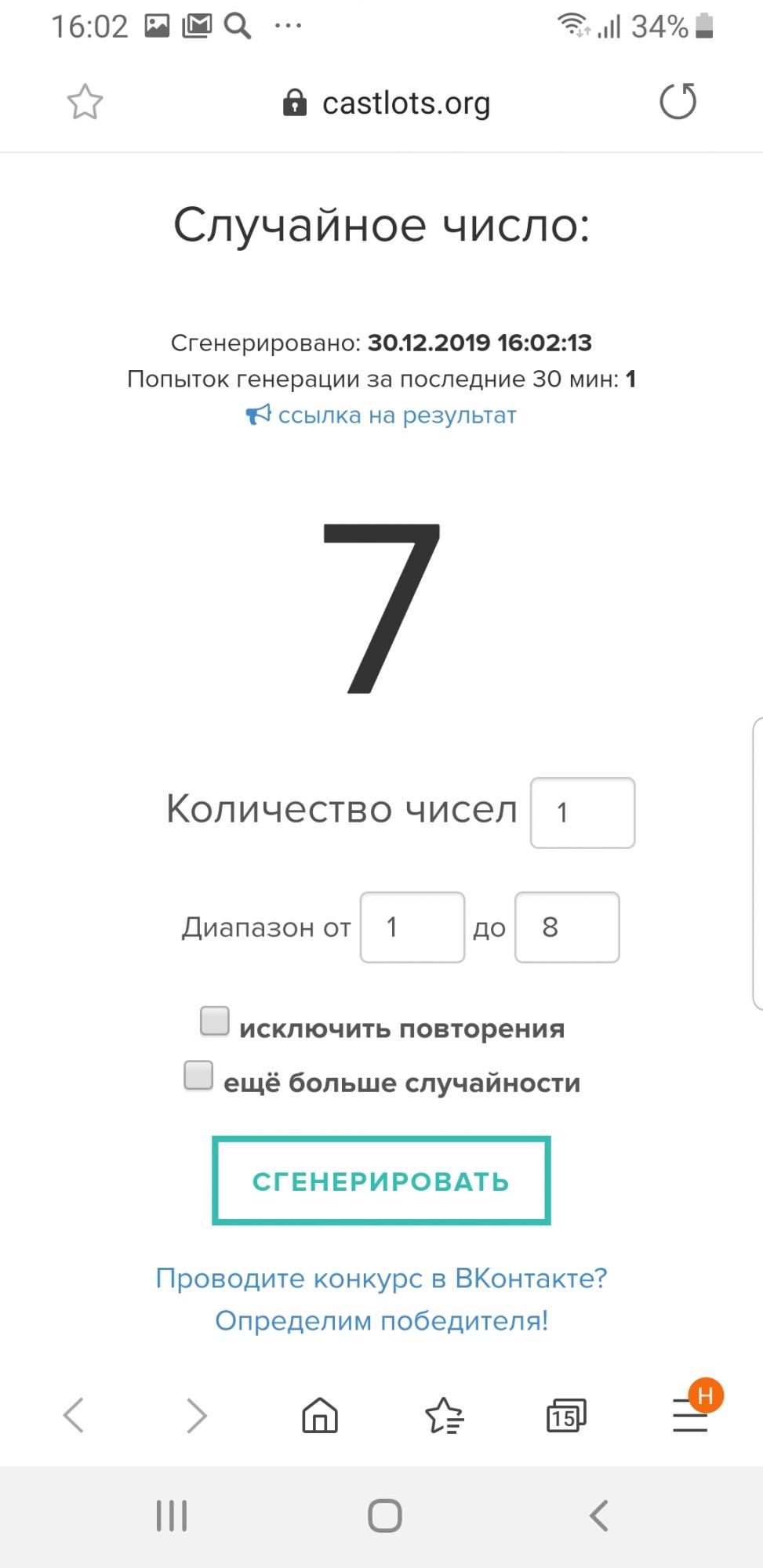Open the bookmarks list

(x=444, y=1415)
